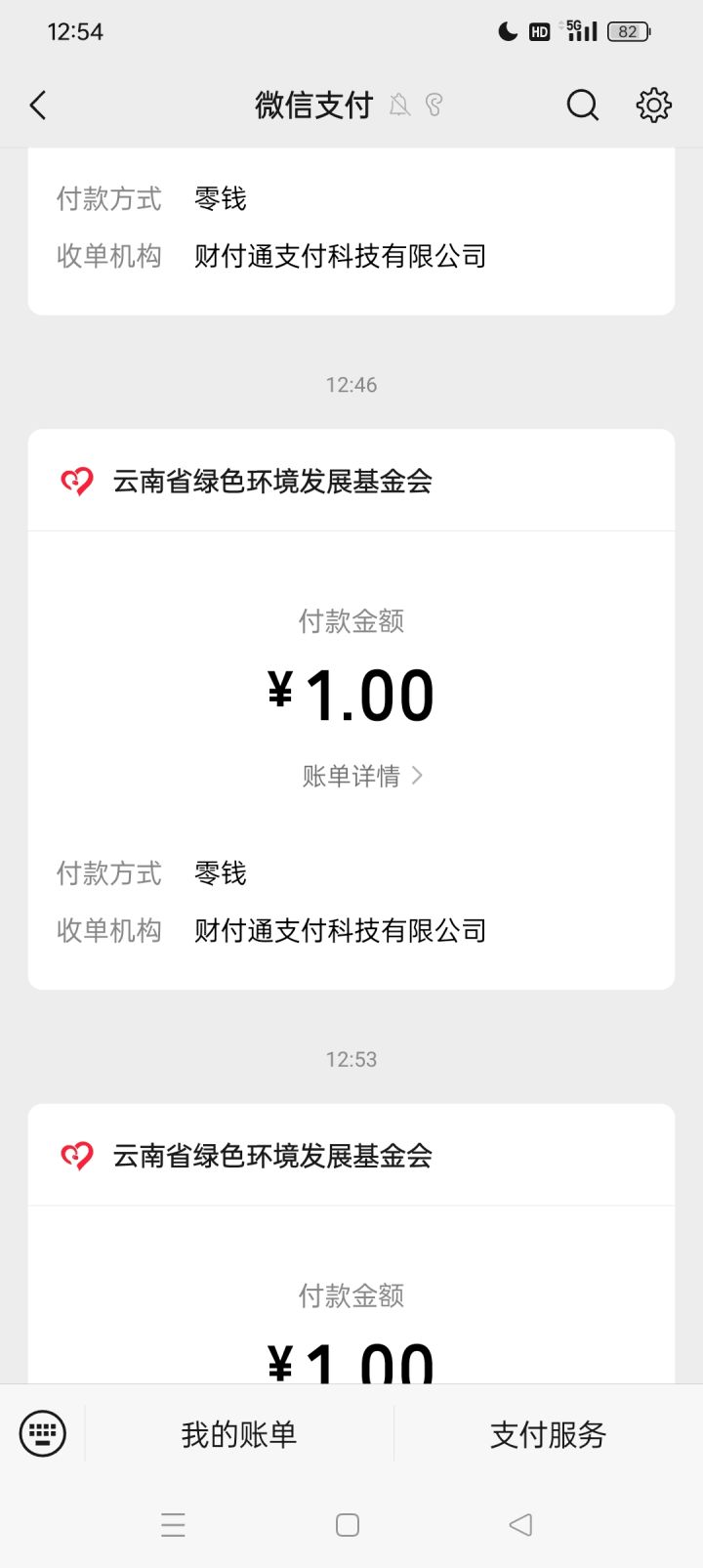Viewport: 703px width, 1568px height.
Task: Tap the 12:46 timestamp label
Action: (351, 384)
